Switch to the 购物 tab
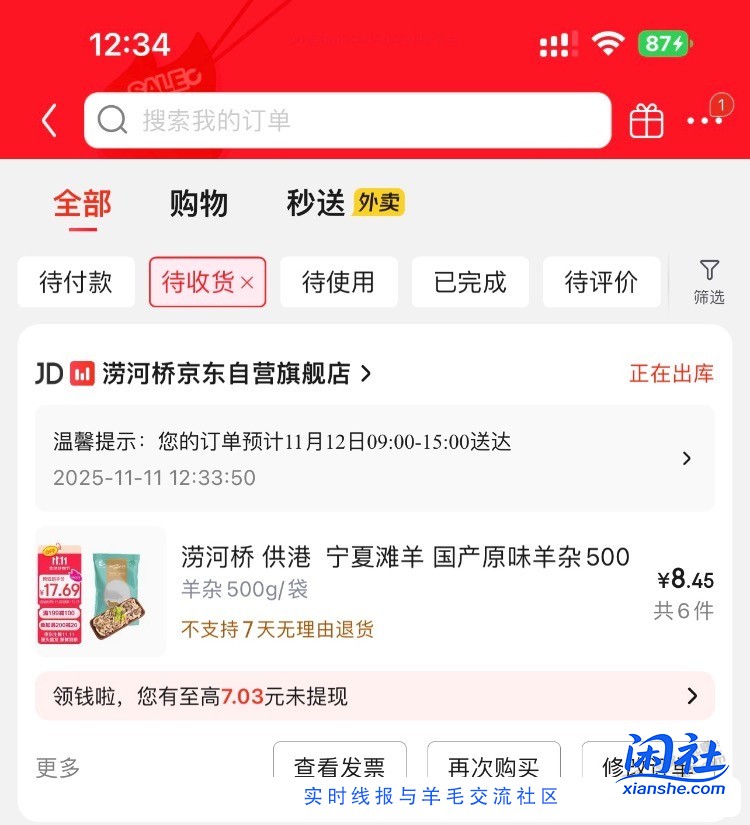 [x=200, y=203]
